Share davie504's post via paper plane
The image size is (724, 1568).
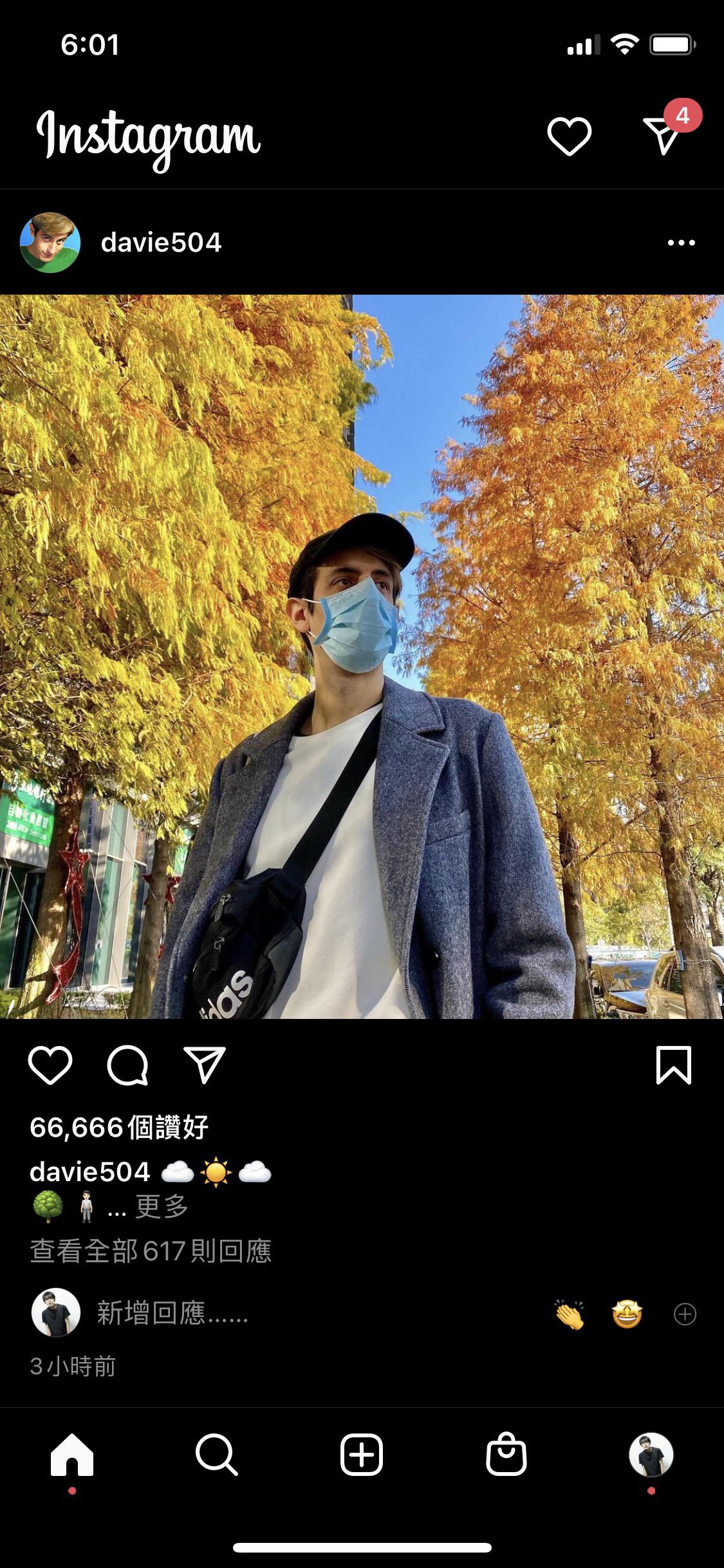click(205, 1065)
